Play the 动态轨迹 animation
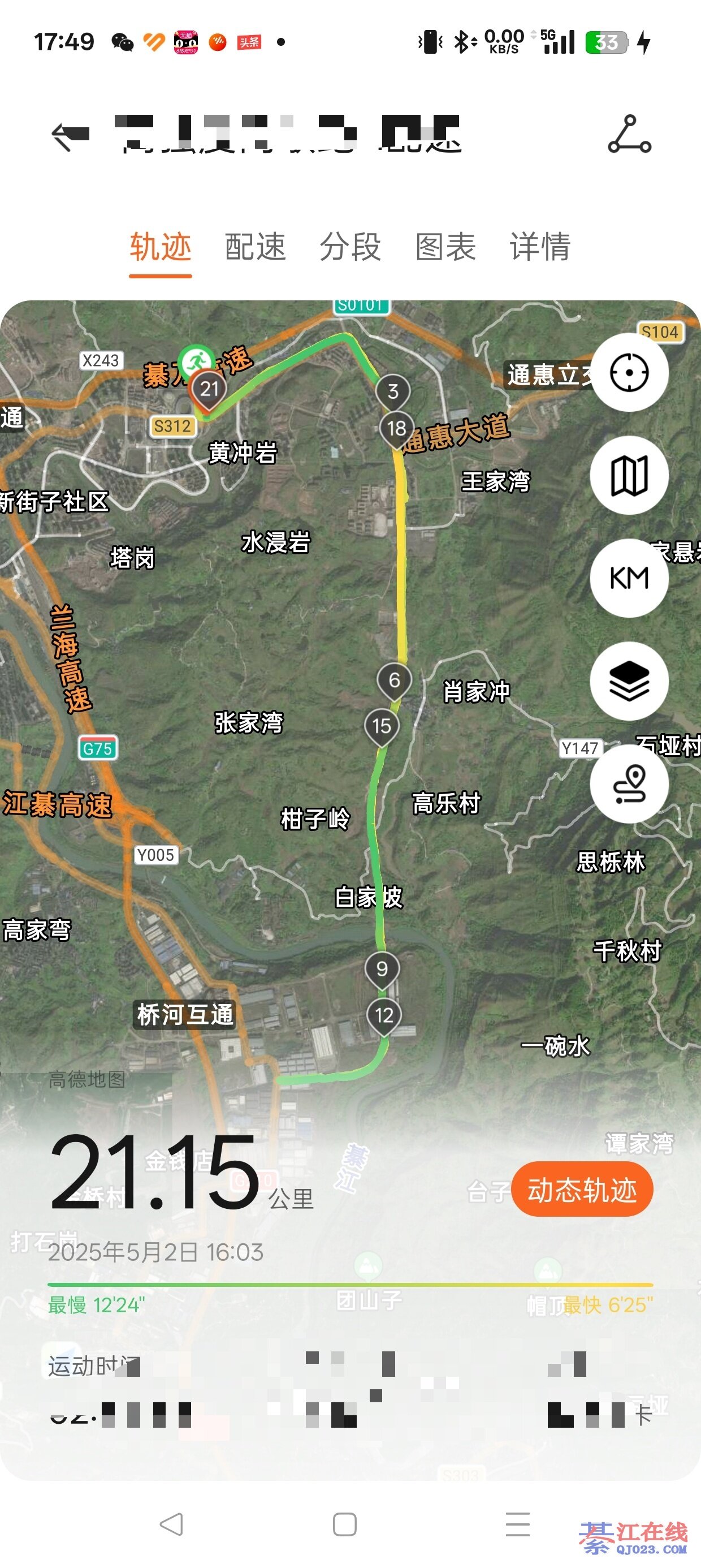This screenshot has width=701, height=1568. click(582, 1190)
